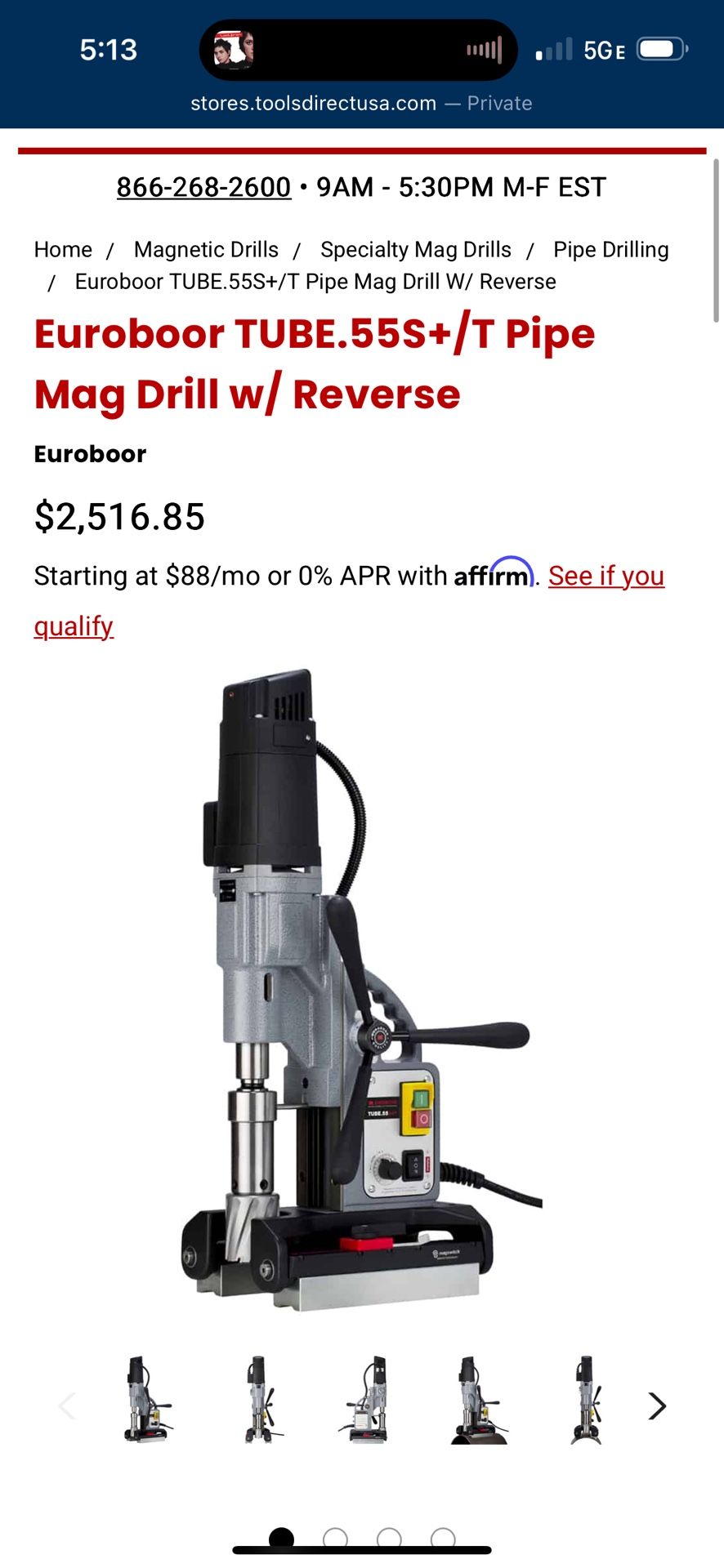Call the 866-268-2600 phone number link

(x=203, y=187)
